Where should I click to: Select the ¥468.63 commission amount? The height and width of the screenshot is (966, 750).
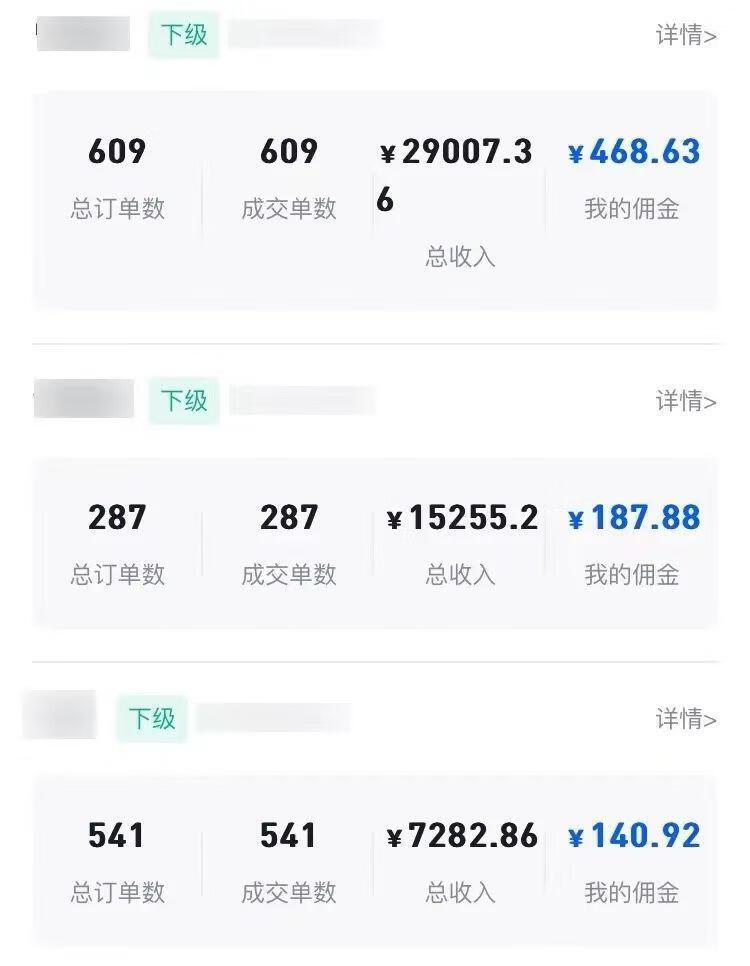click(x=633, y=152)
